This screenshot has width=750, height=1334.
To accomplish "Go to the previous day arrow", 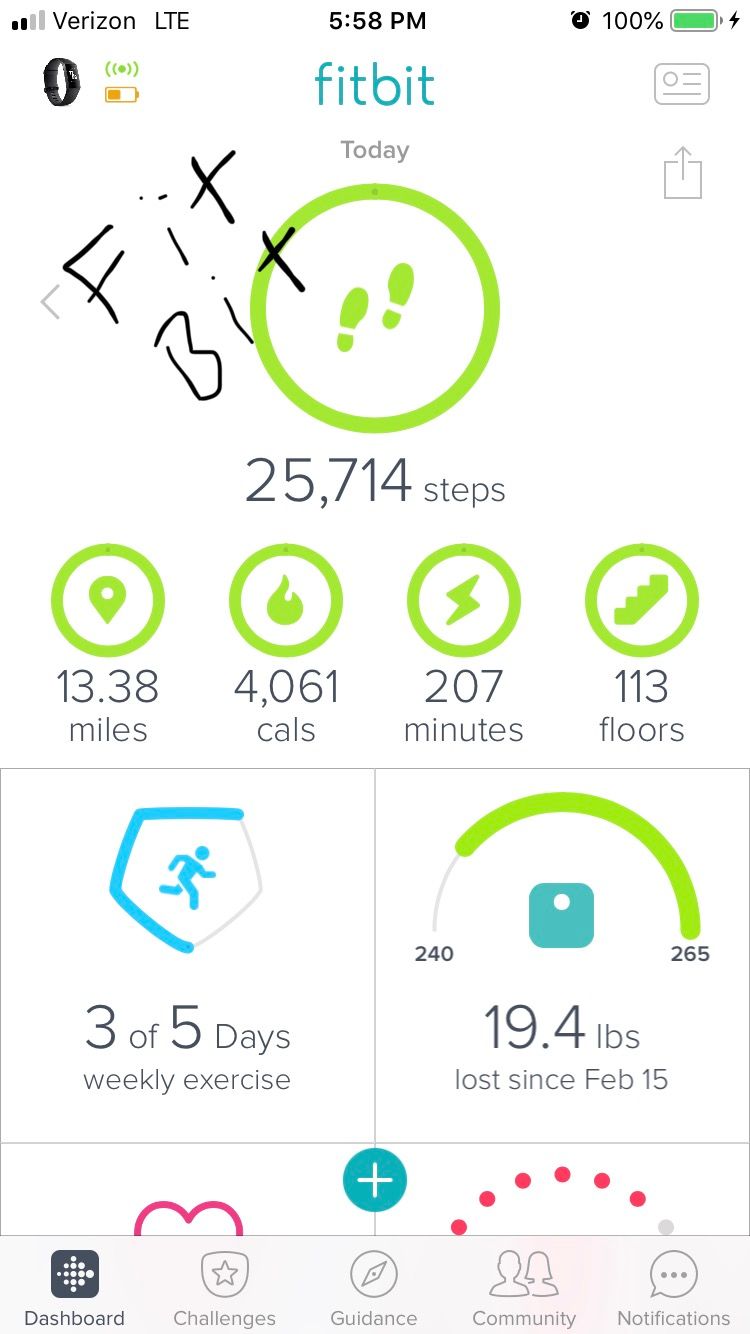I will 50,302.
